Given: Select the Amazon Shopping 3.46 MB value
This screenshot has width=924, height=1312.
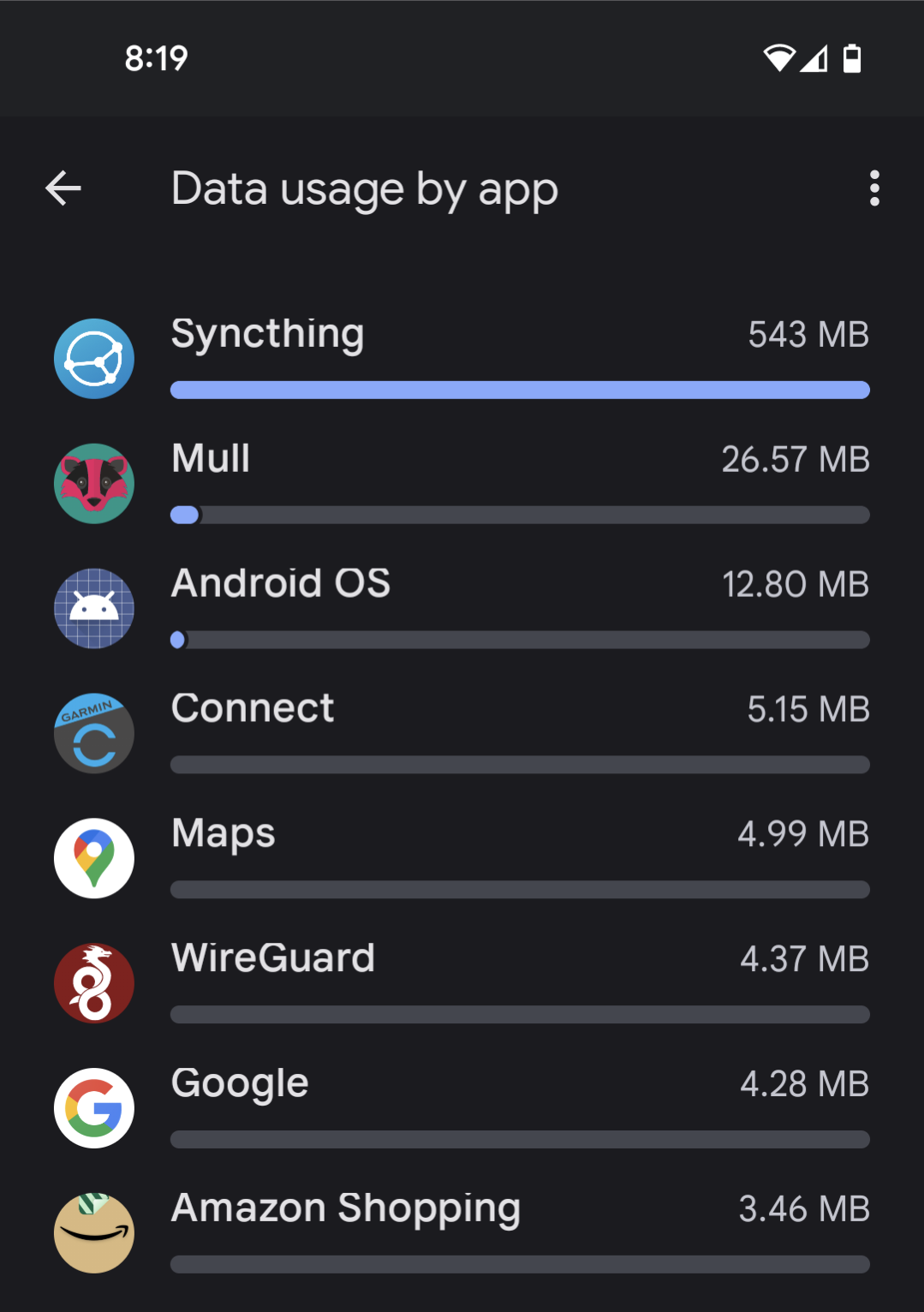Looking at the screenshot, I should (x=804, y=1208).
